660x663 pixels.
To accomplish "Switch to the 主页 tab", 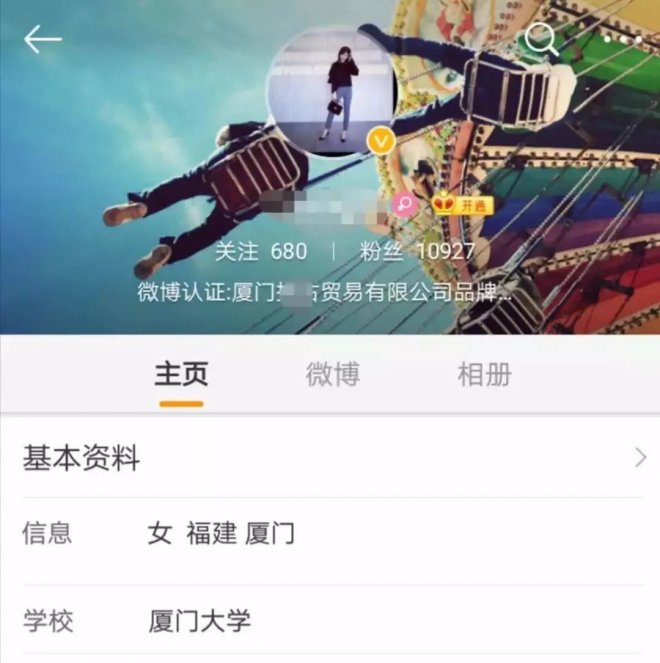I will click(181, 375).
